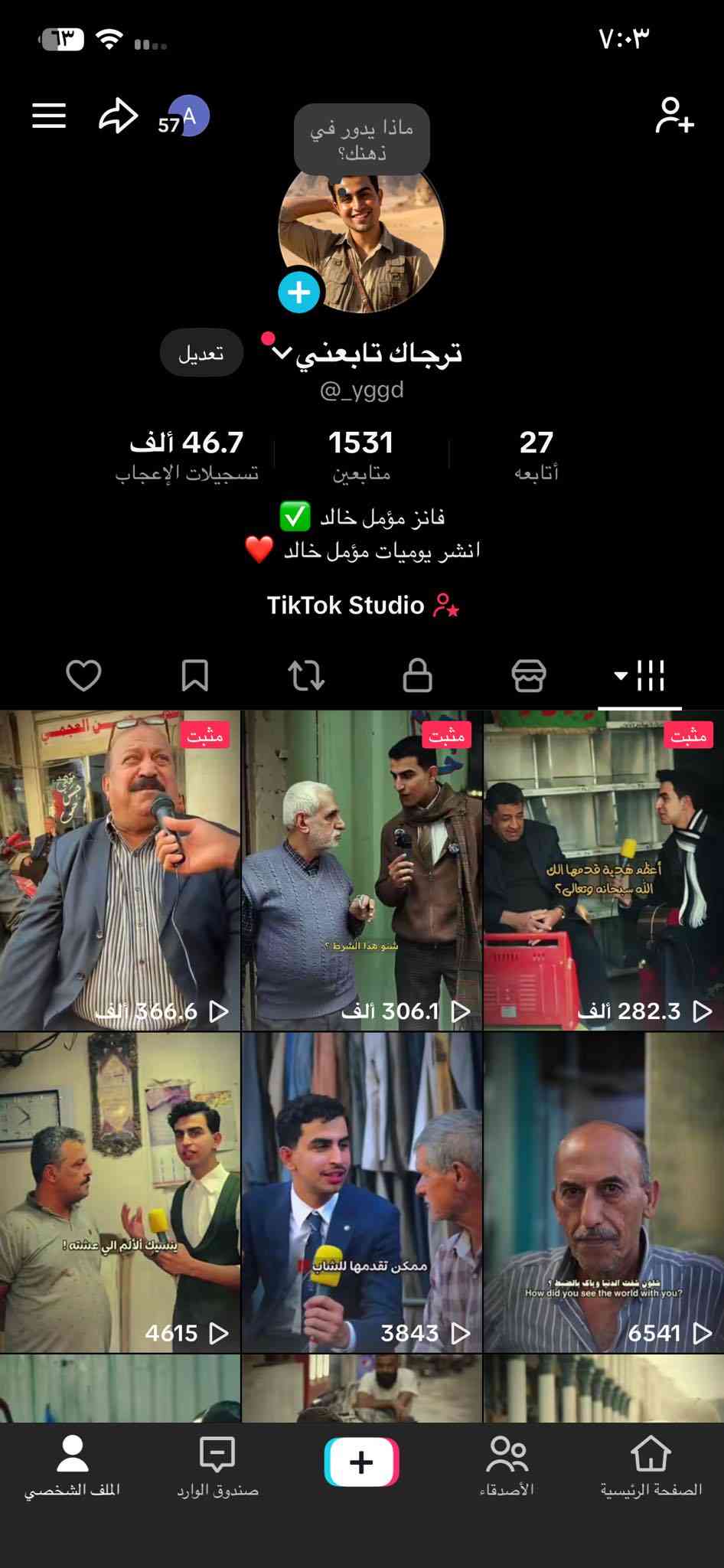
Task: Tap the تعديل edit profile button
Action: click(x=201, y=353)
